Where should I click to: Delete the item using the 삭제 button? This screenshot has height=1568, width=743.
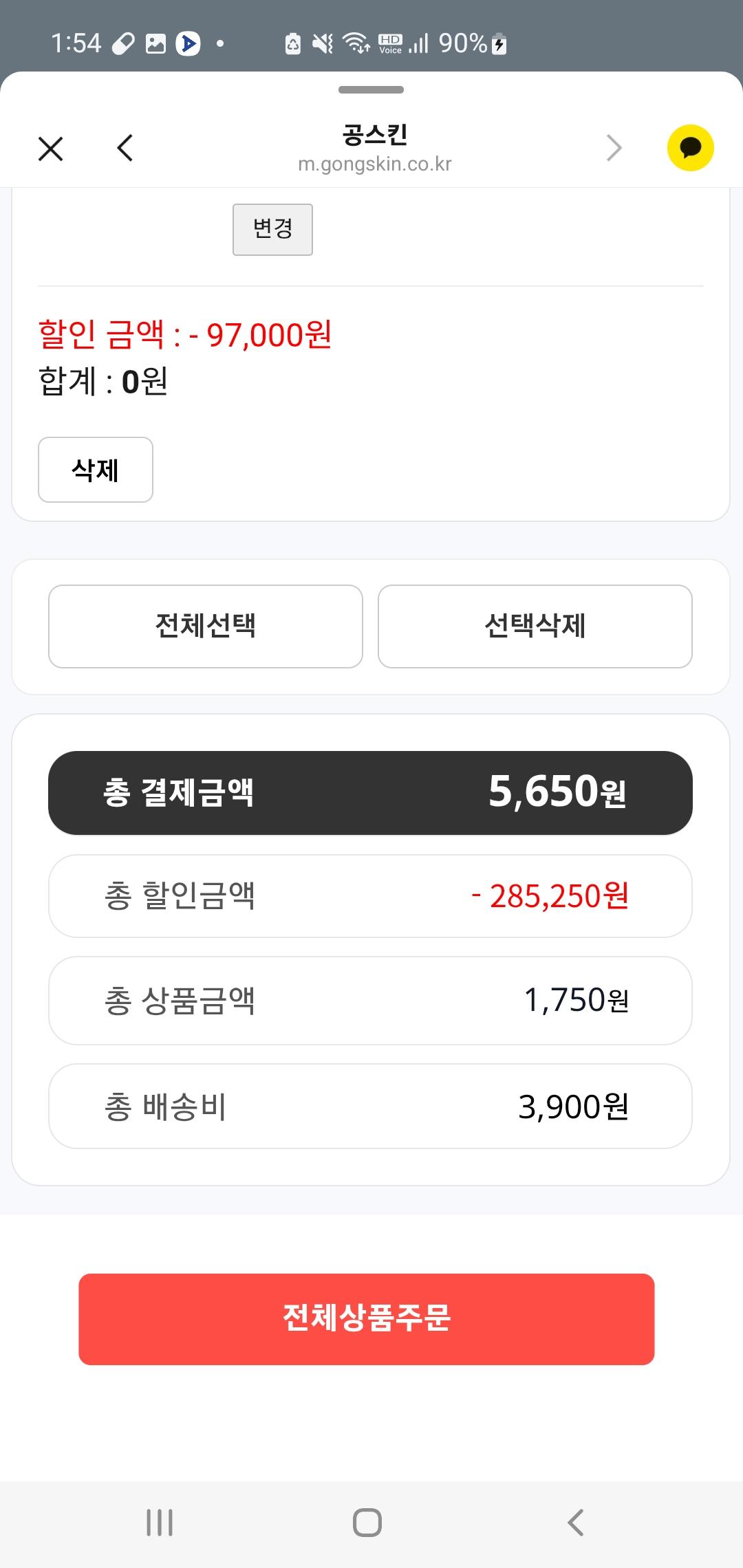pos(95,470)
